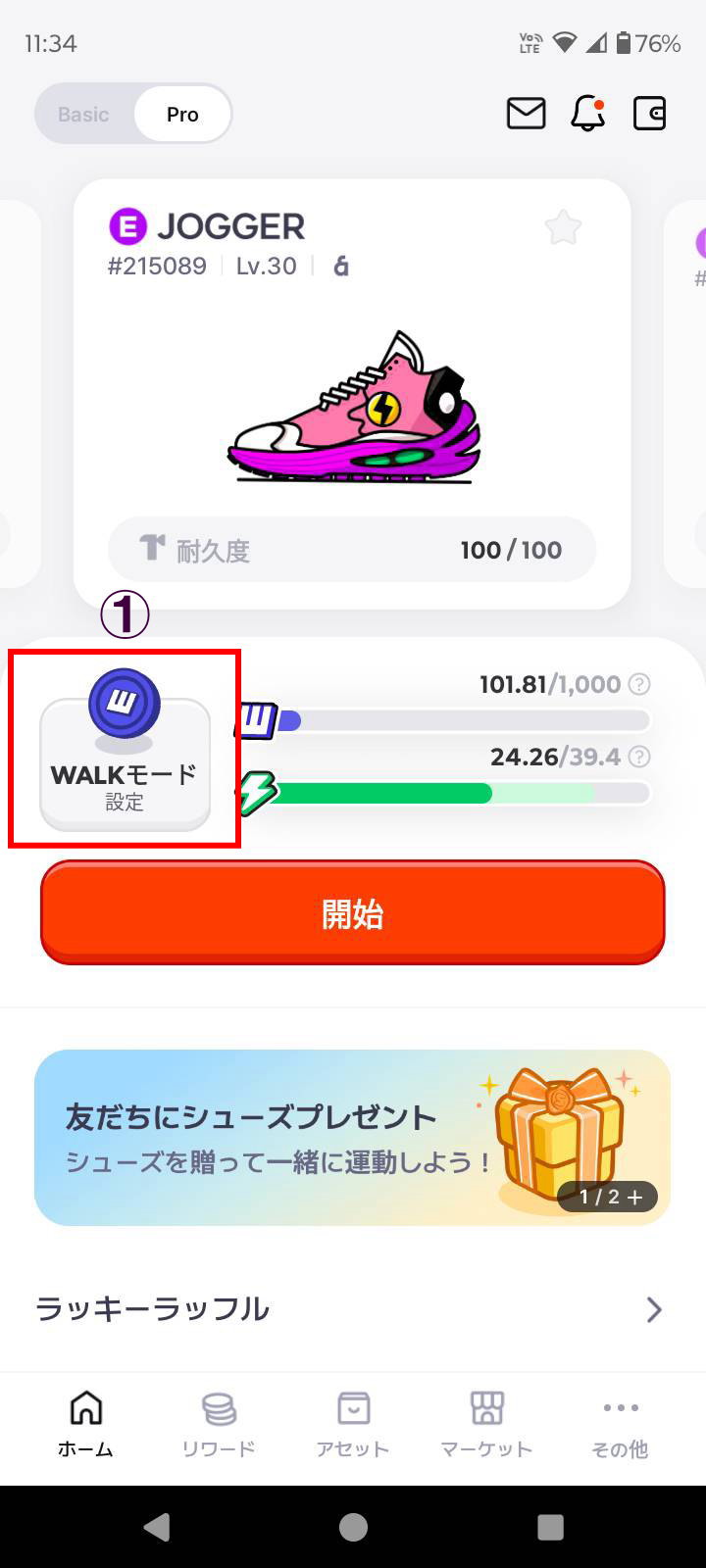Switch to Basic mode
The width and height of the screenshot is (706, 1568).
click(x=83, y=115)
